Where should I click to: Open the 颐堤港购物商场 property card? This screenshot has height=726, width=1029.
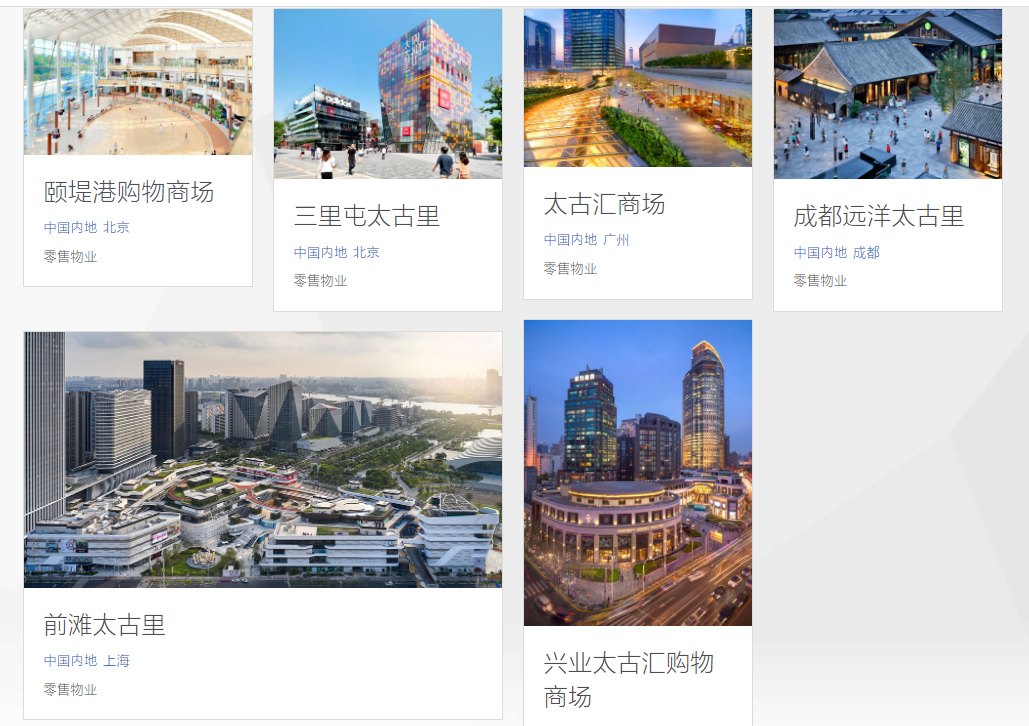[x=138, y=148]
